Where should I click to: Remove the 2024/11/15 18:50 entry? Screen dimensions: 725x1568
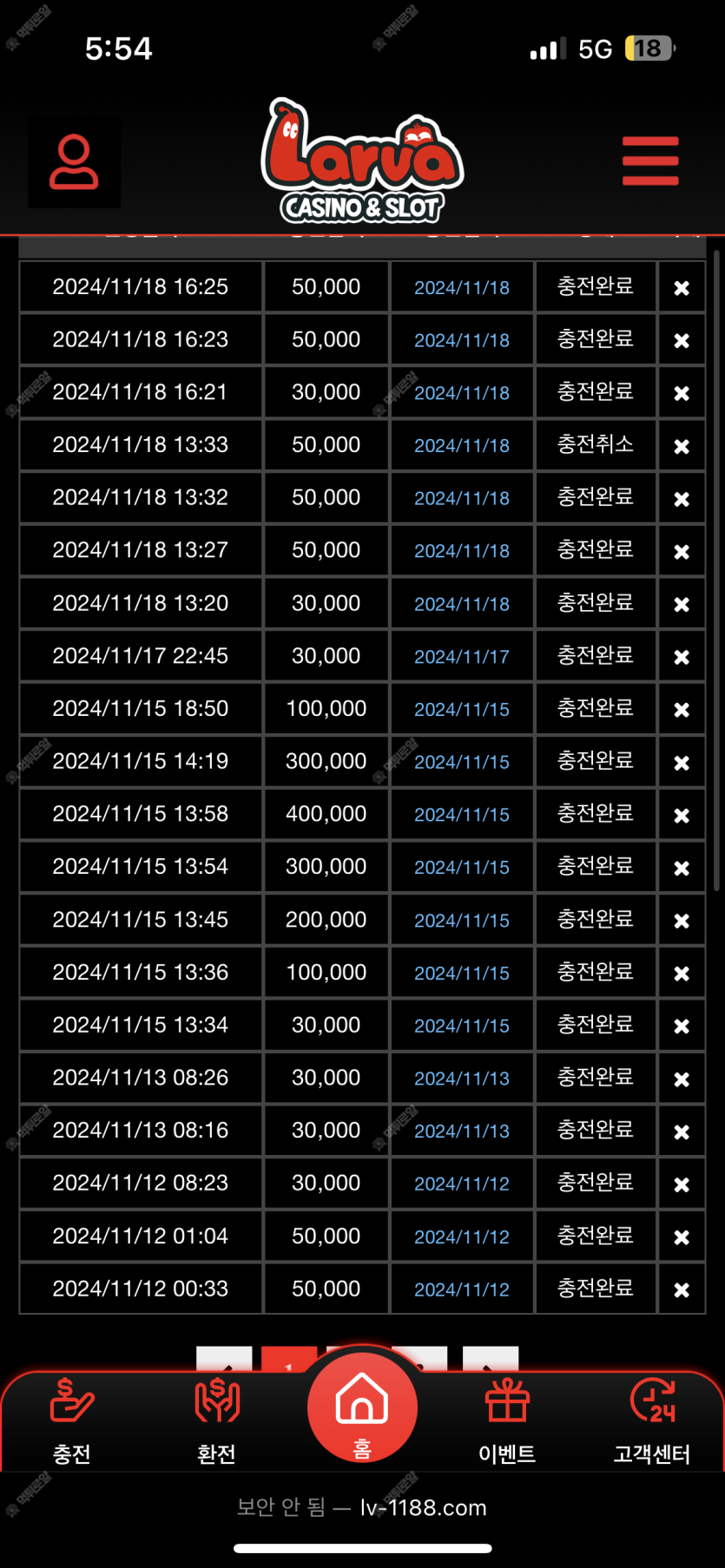click(682, 710)
